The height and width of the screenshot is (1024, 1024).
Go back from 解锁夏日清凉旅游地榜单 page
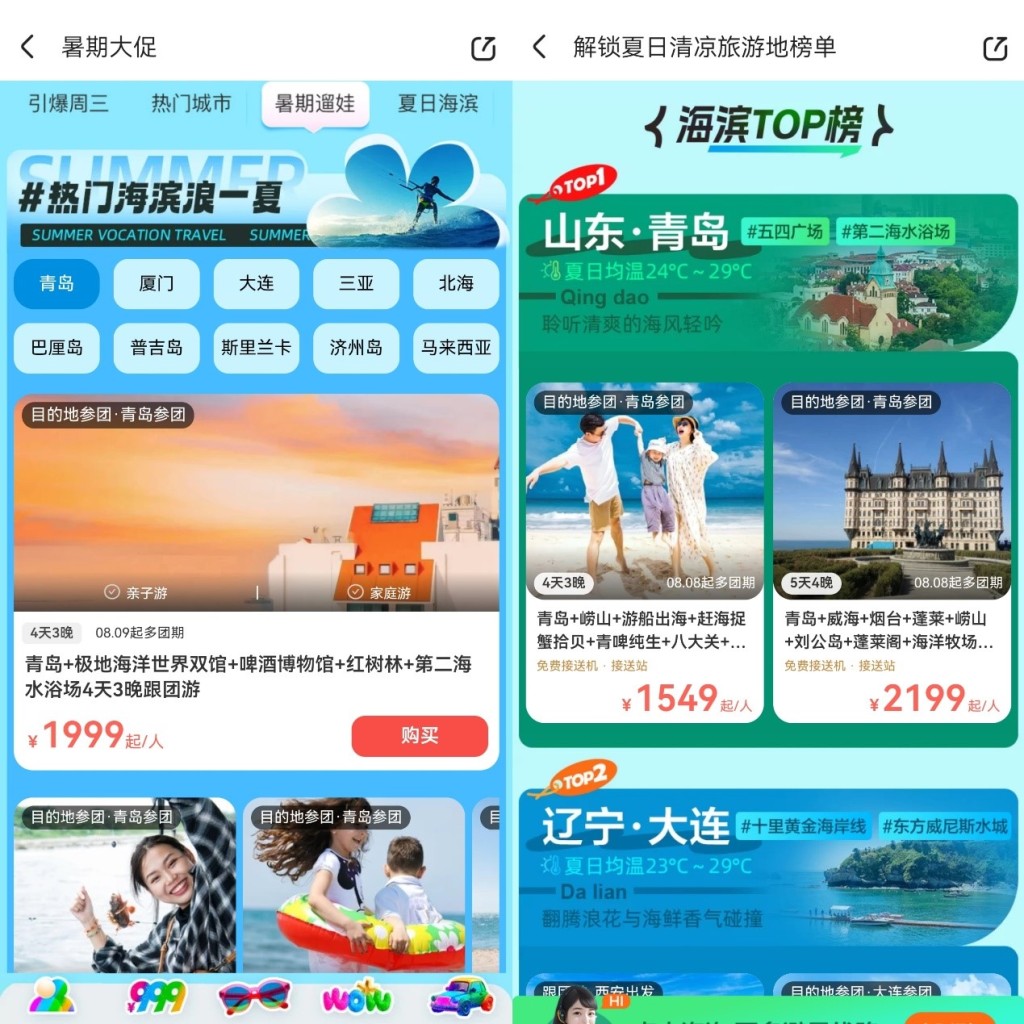(540, 47)
